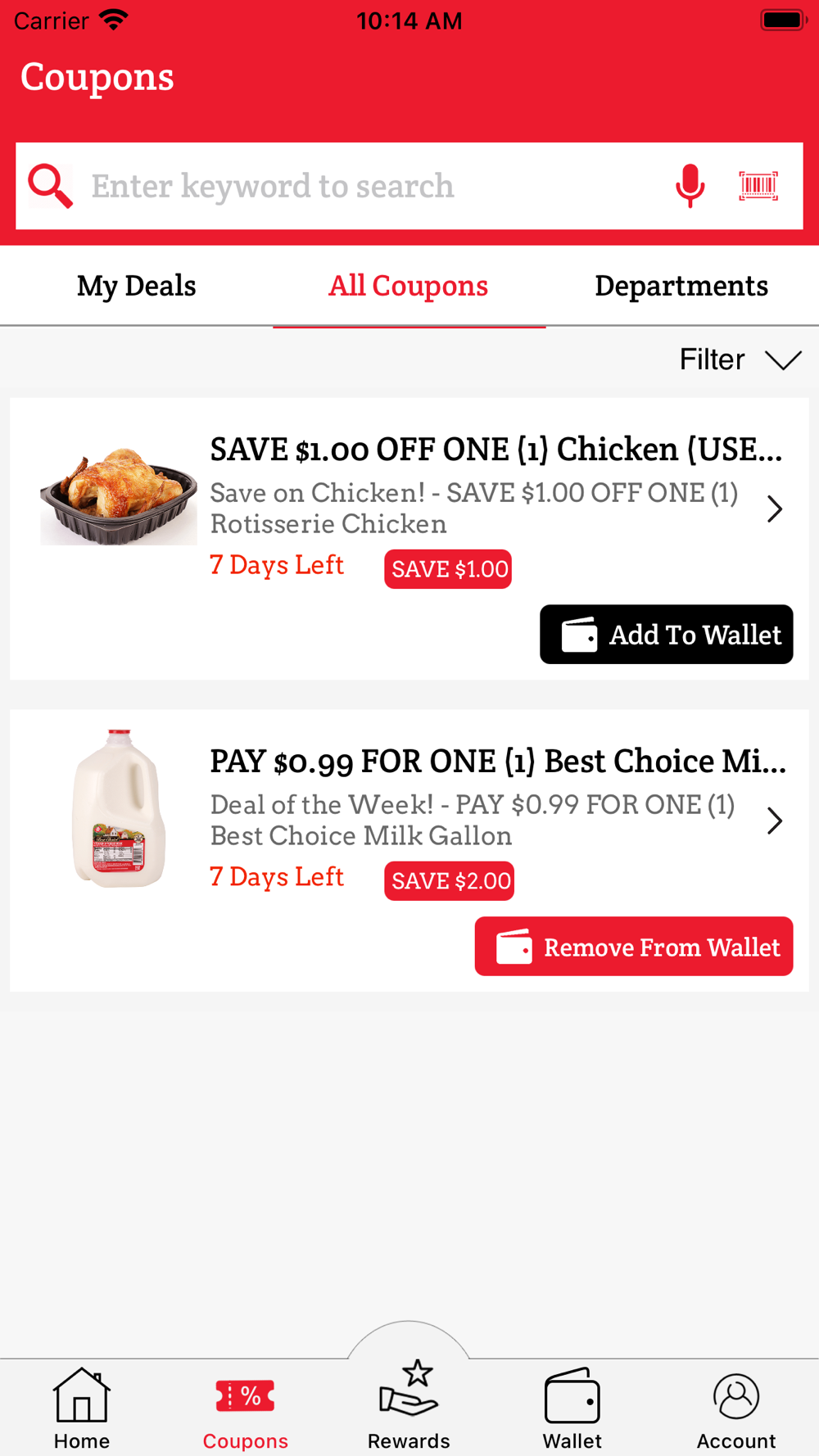Screen dimensions: 819x1456
Task: Open the Rewards tab
Action: coord(409,1404)
